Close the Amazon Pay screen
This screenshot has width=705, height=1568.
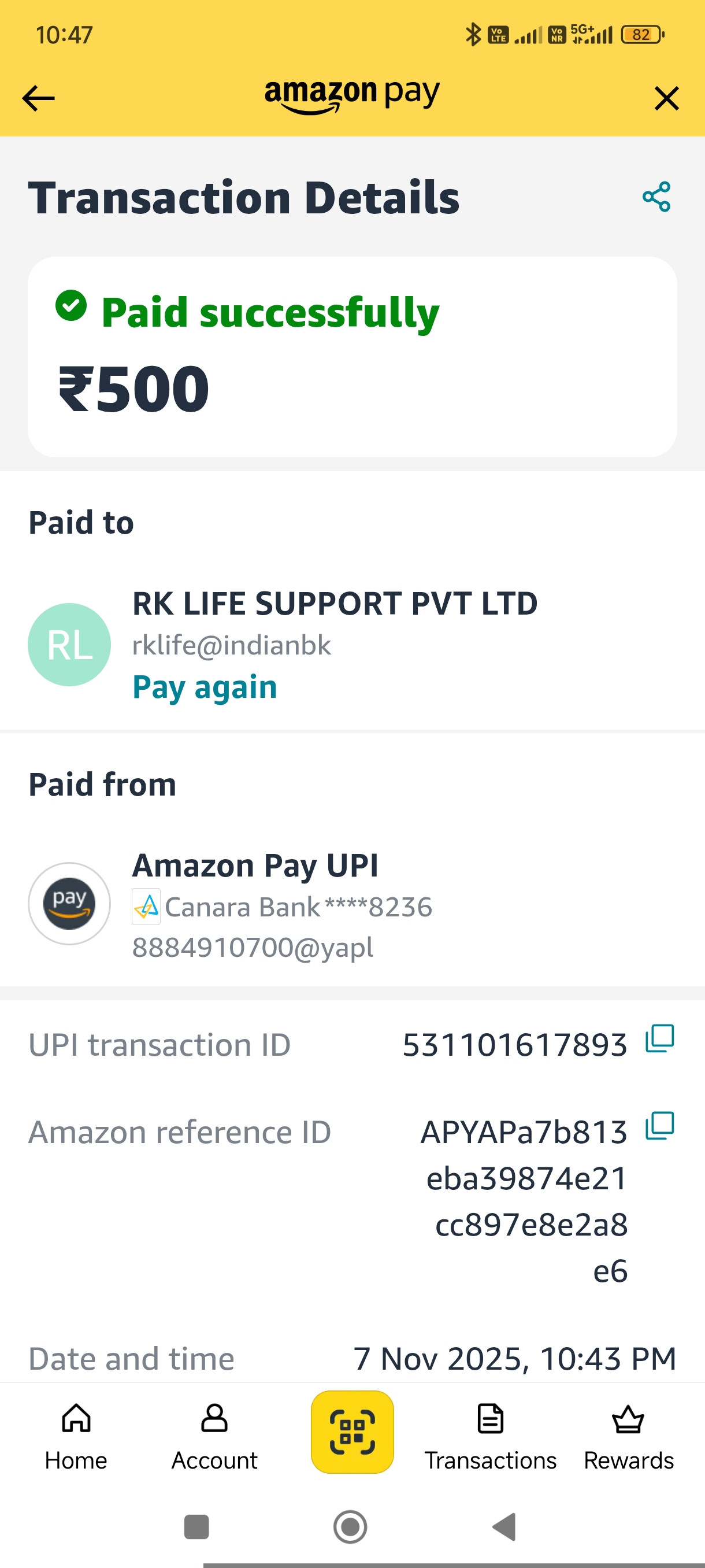coord(667,98)
